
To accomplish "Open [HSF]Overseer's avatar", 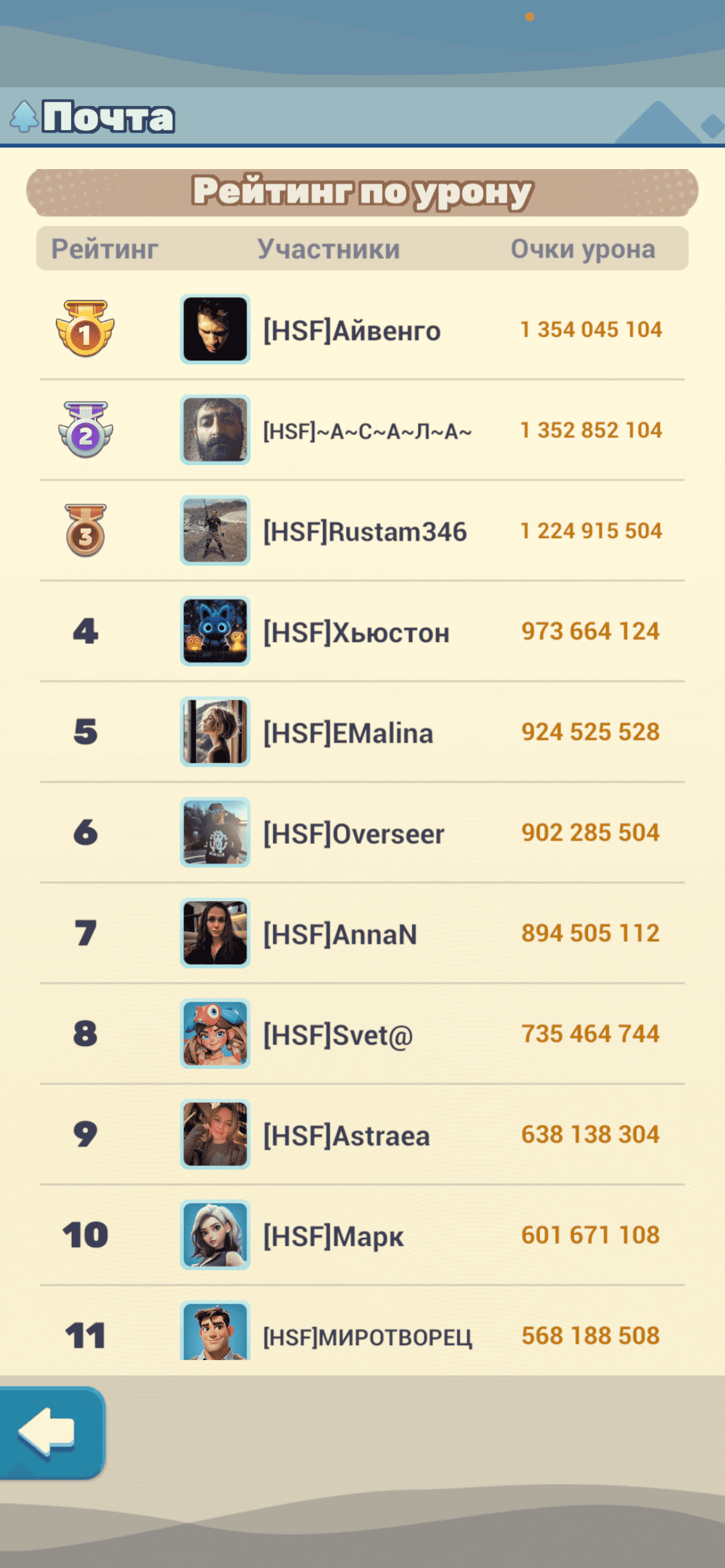I will point(215,832).
